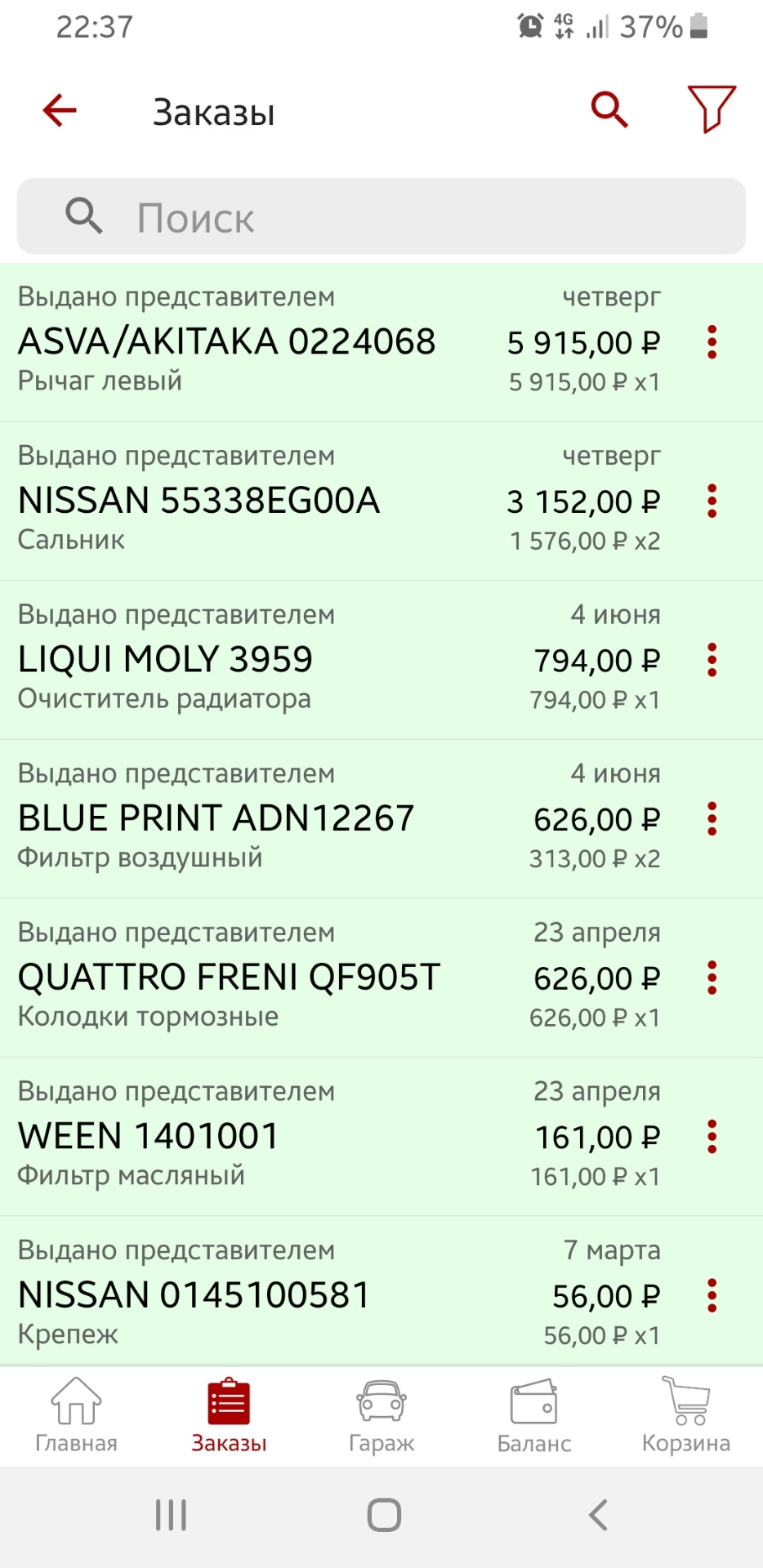Open the Баланс tab
The image size is (763, 1568).
[534, 1415]
